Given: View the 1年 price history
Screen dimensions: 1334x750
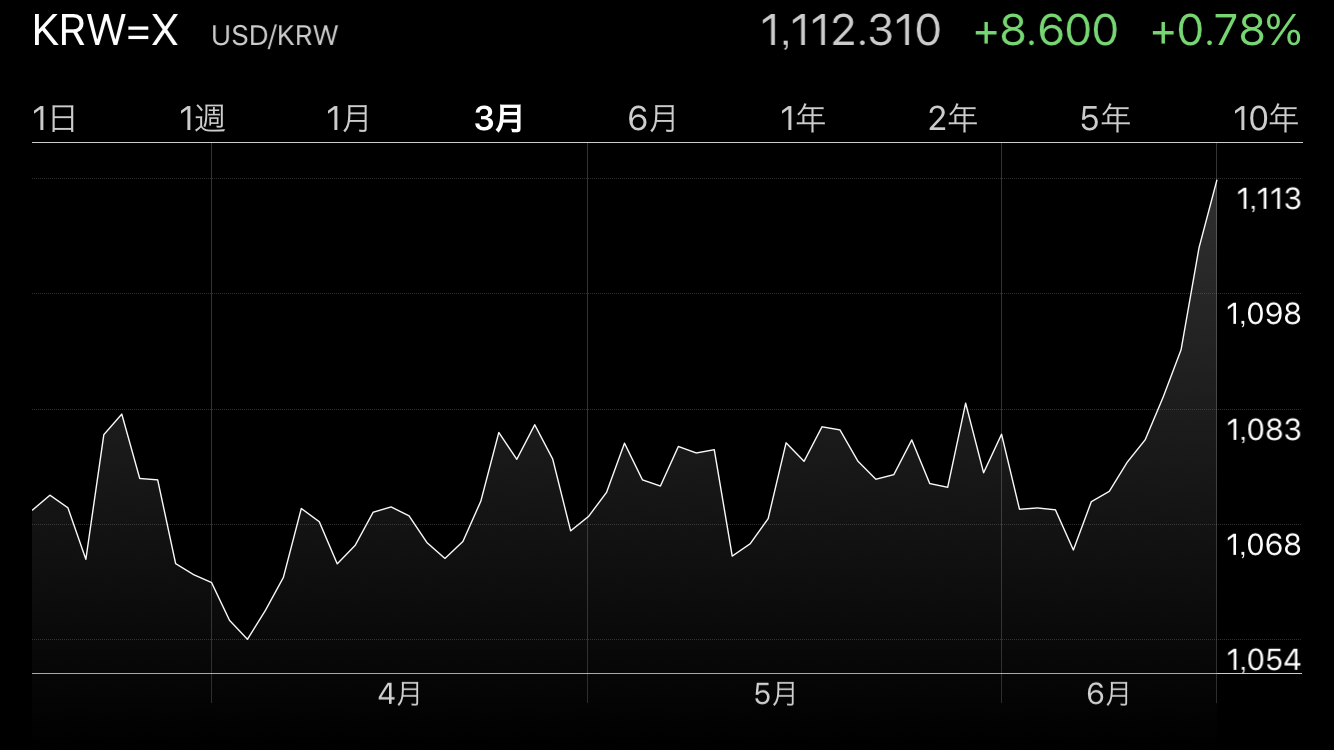Looking at the screenshot, I should [x=803, y=119].
